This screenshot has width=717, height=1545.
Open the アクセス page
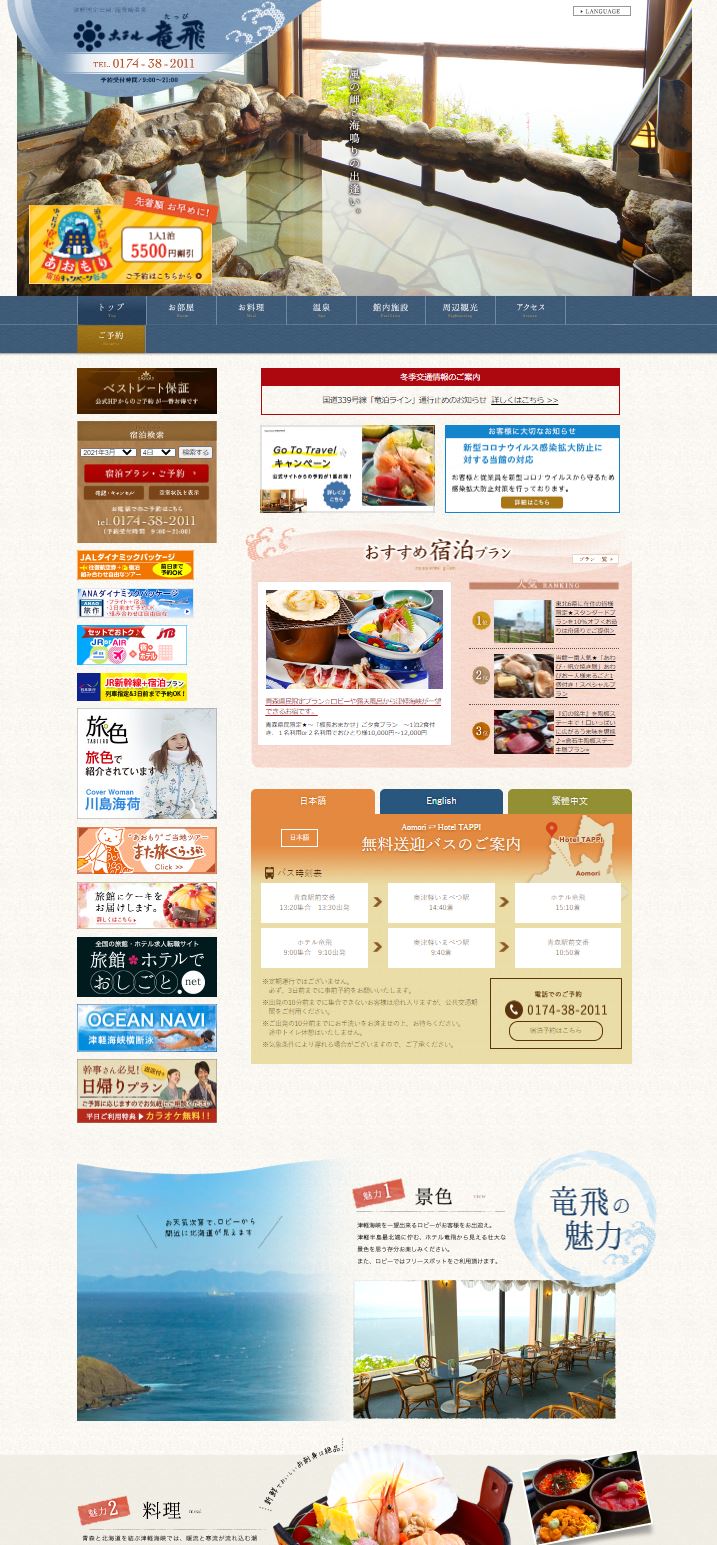point(530,310)
